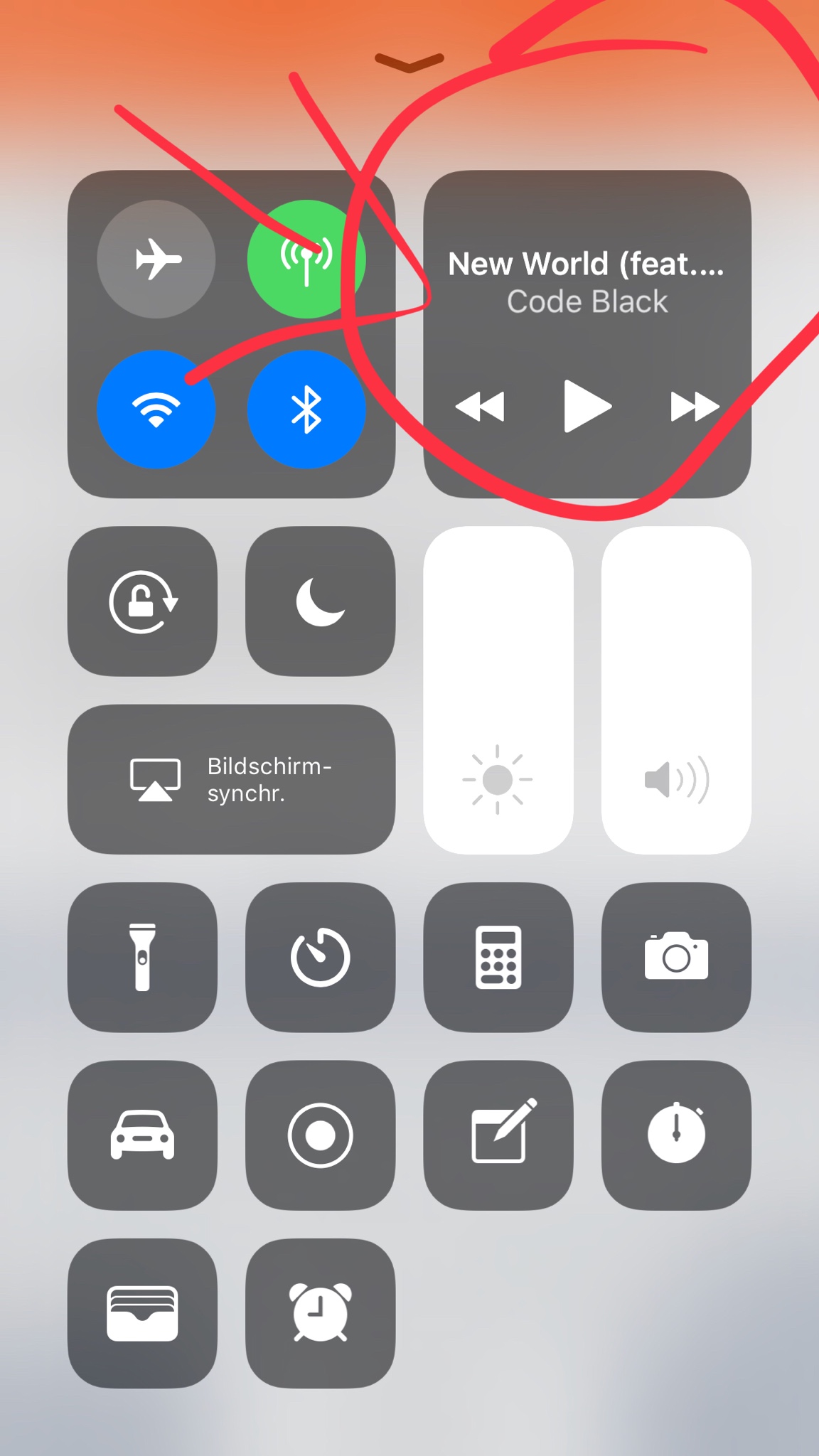The width and height of the screenshot is (819, 1456).
Task: Open the timer
Action: tap(320, 957)
